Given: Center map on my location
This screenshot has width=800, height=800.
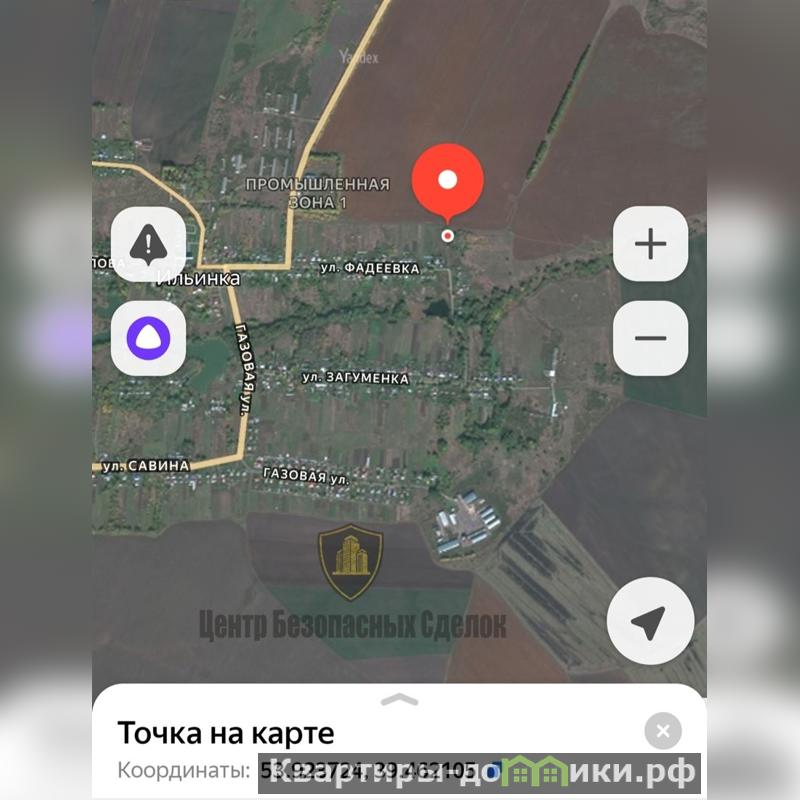Looking at the screenshot, I should (x=650, y=621).
